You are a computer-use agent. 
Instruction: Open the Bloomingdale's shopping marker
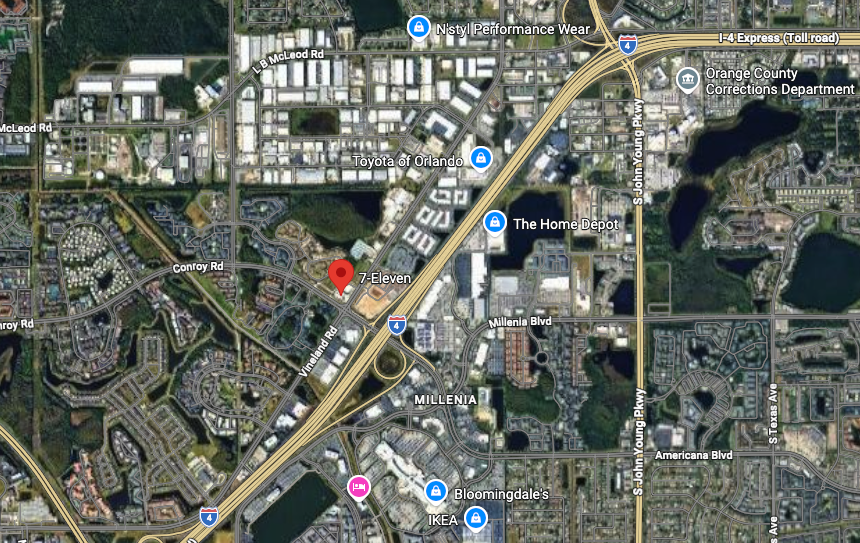436,491
